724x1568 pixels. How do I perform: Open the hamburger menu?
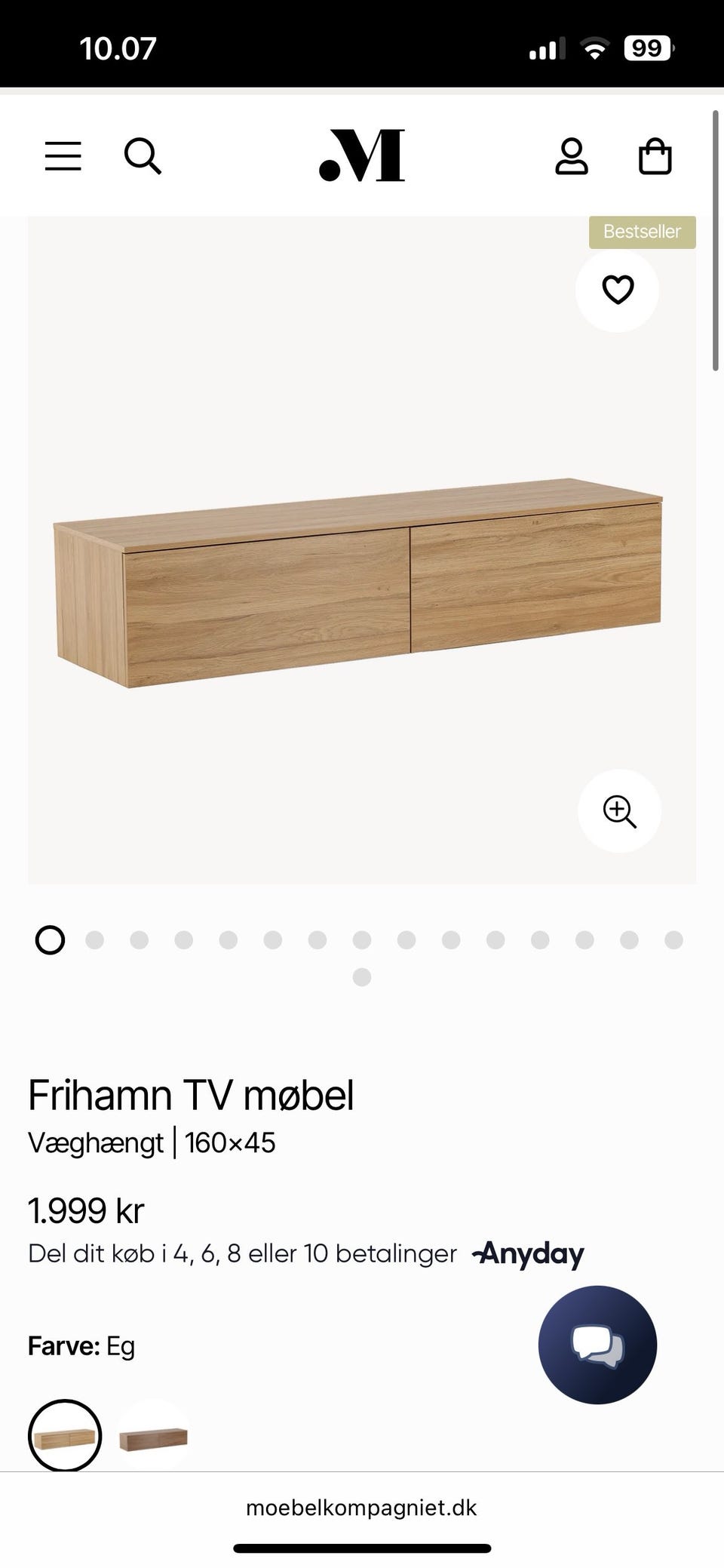tap(63, 156)
